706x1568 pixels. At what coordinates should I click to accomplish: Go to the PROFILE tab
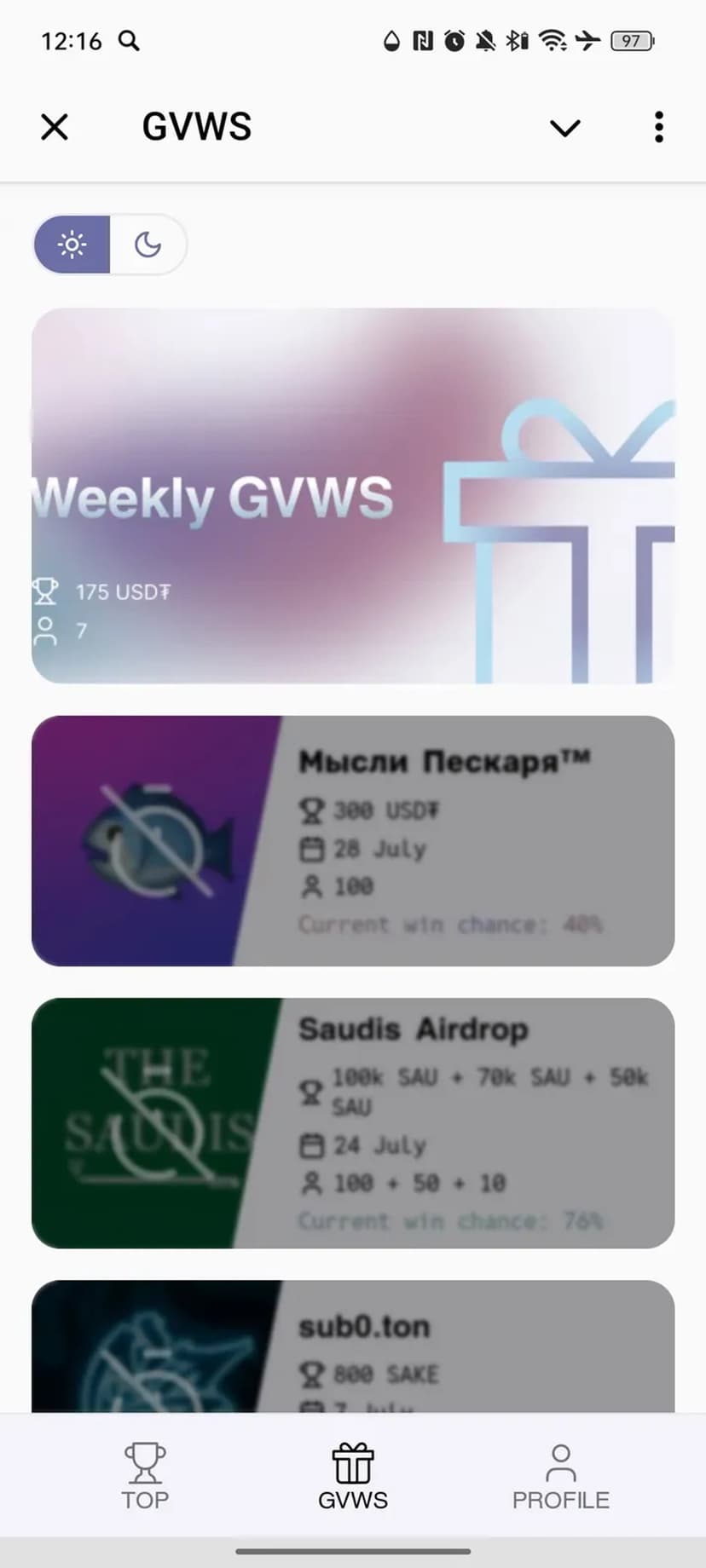tap(560, 1476)
